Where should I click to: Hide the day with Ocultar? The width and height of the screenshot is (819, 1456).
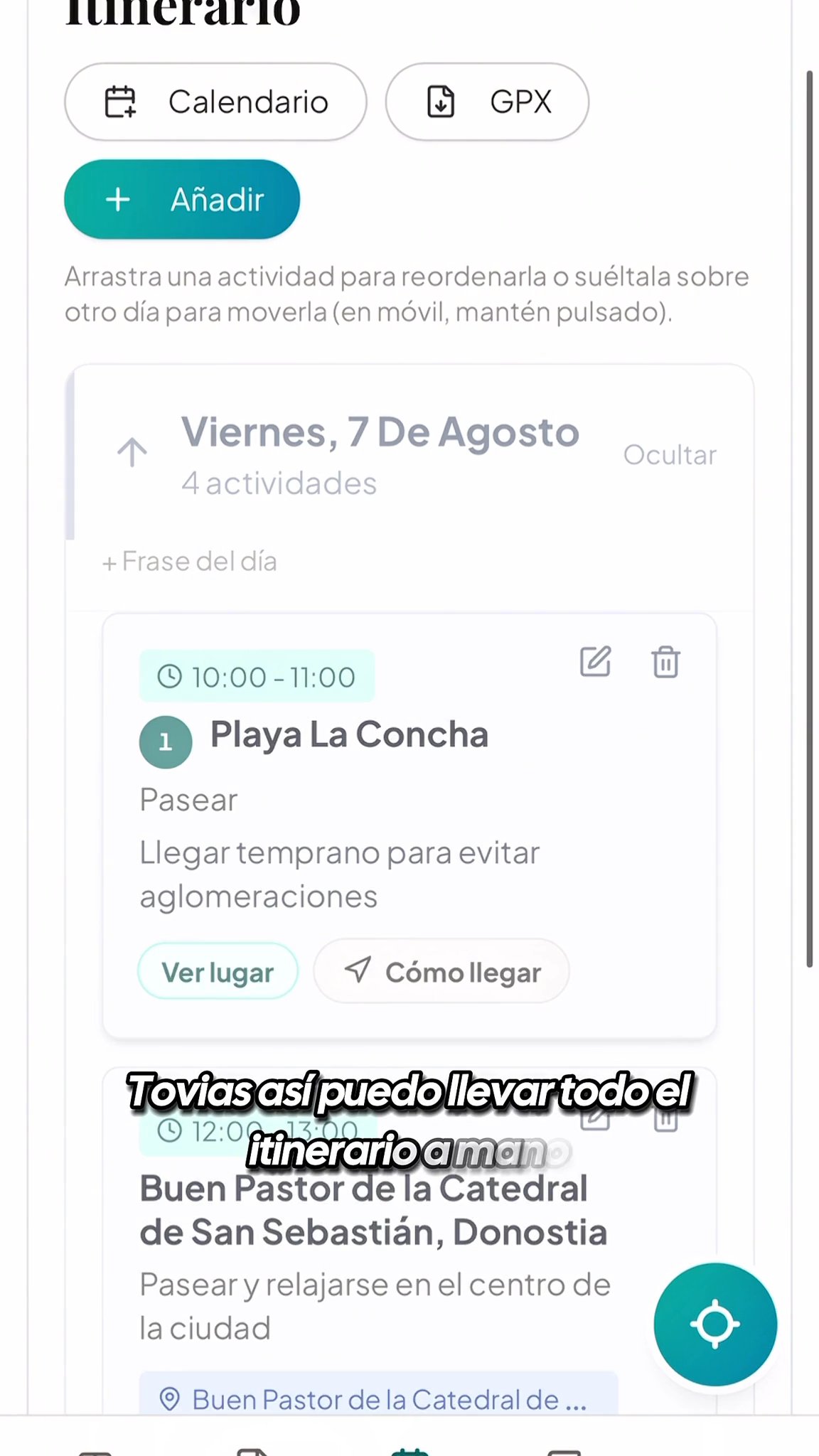tap(670, 455)
